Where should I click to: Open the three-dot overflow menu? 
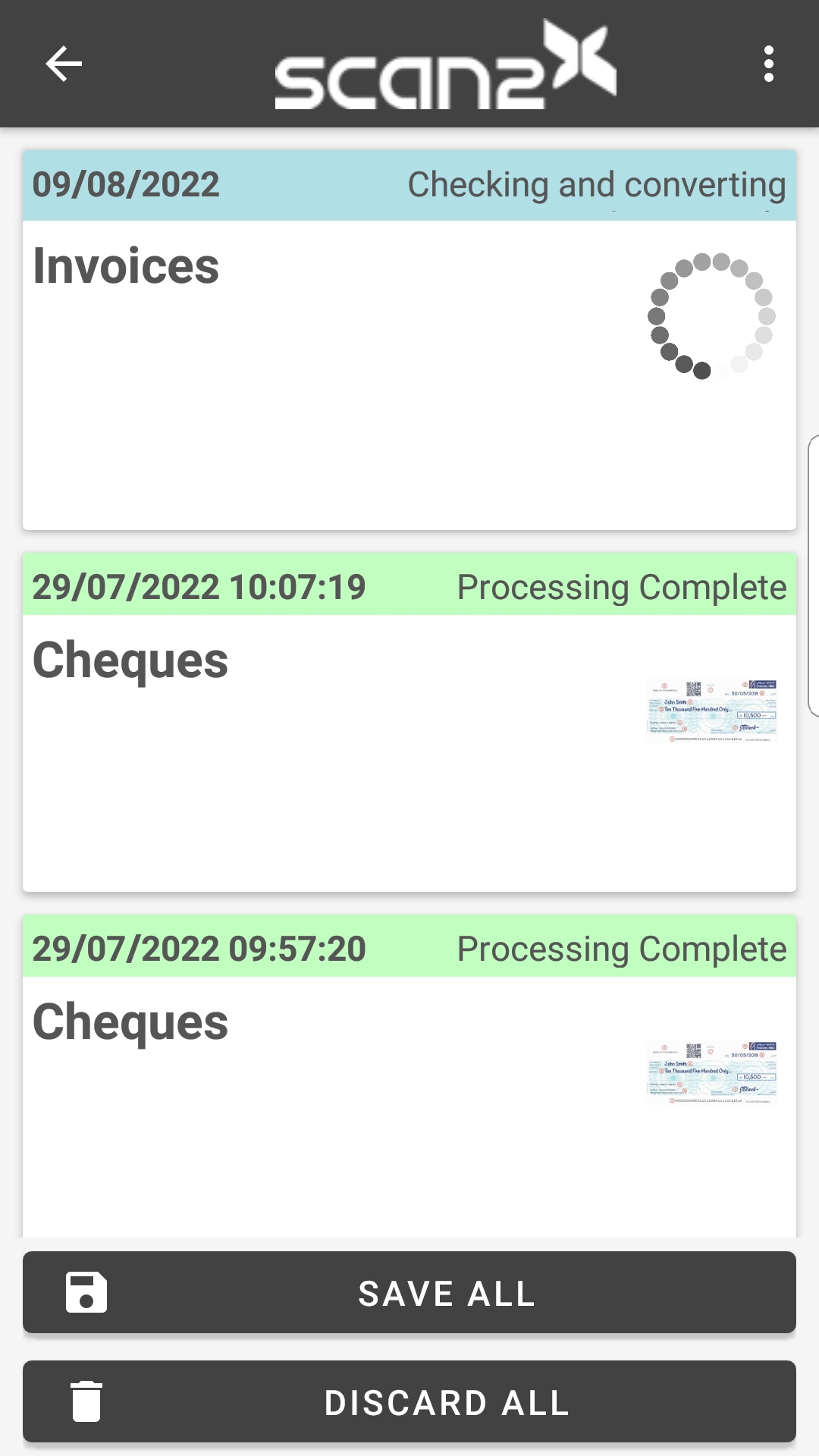769,64
